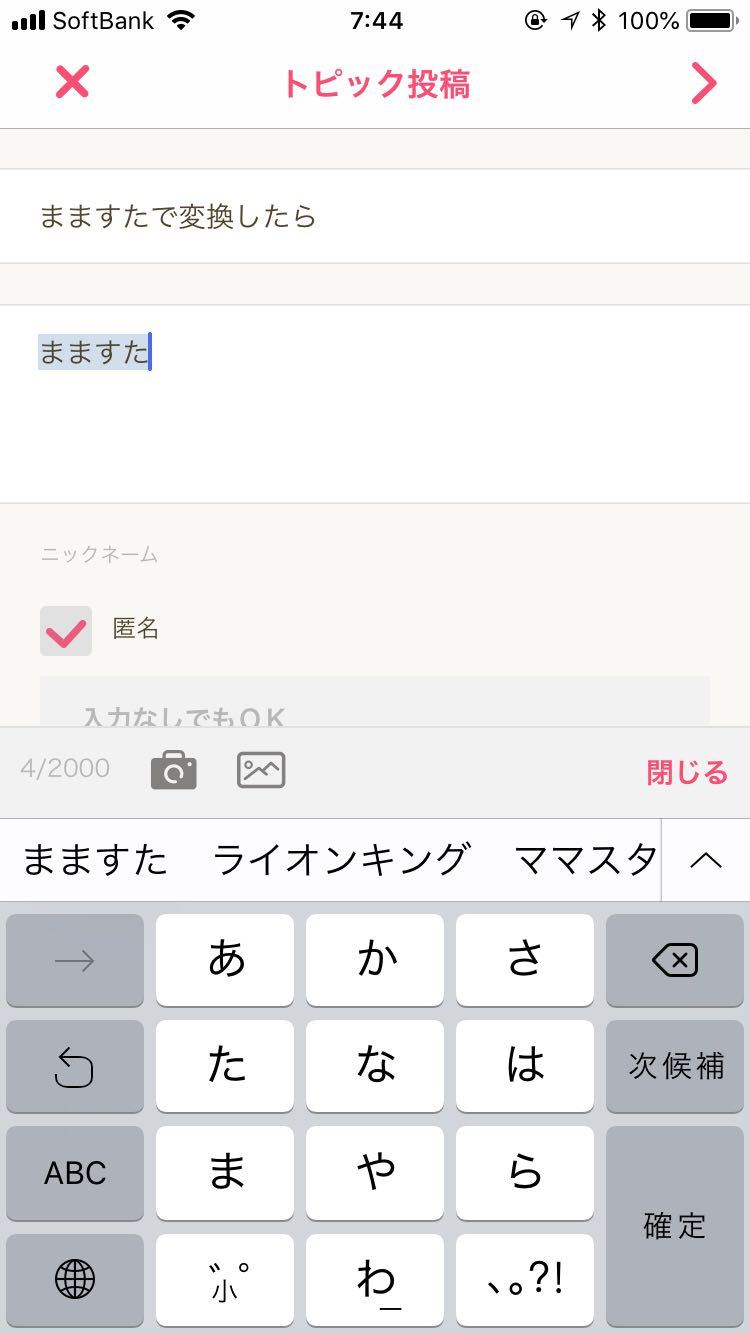
Task: Open the camera to attach photo
Action: 174,770
